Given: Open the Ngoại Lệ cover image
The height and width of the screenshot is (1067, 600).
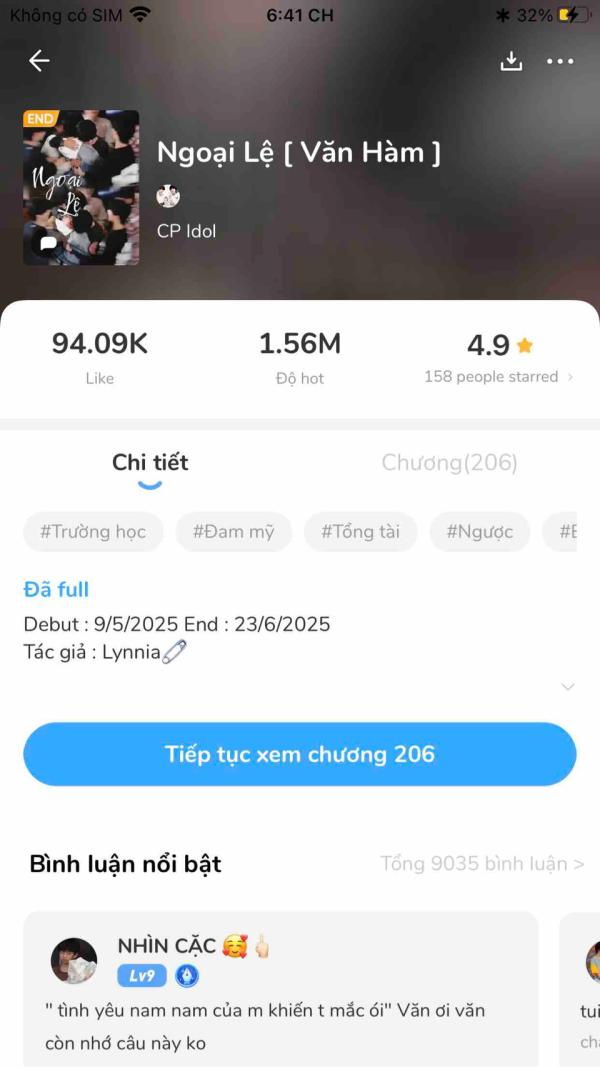Looking at the screenshot, I should coord(81,187).
